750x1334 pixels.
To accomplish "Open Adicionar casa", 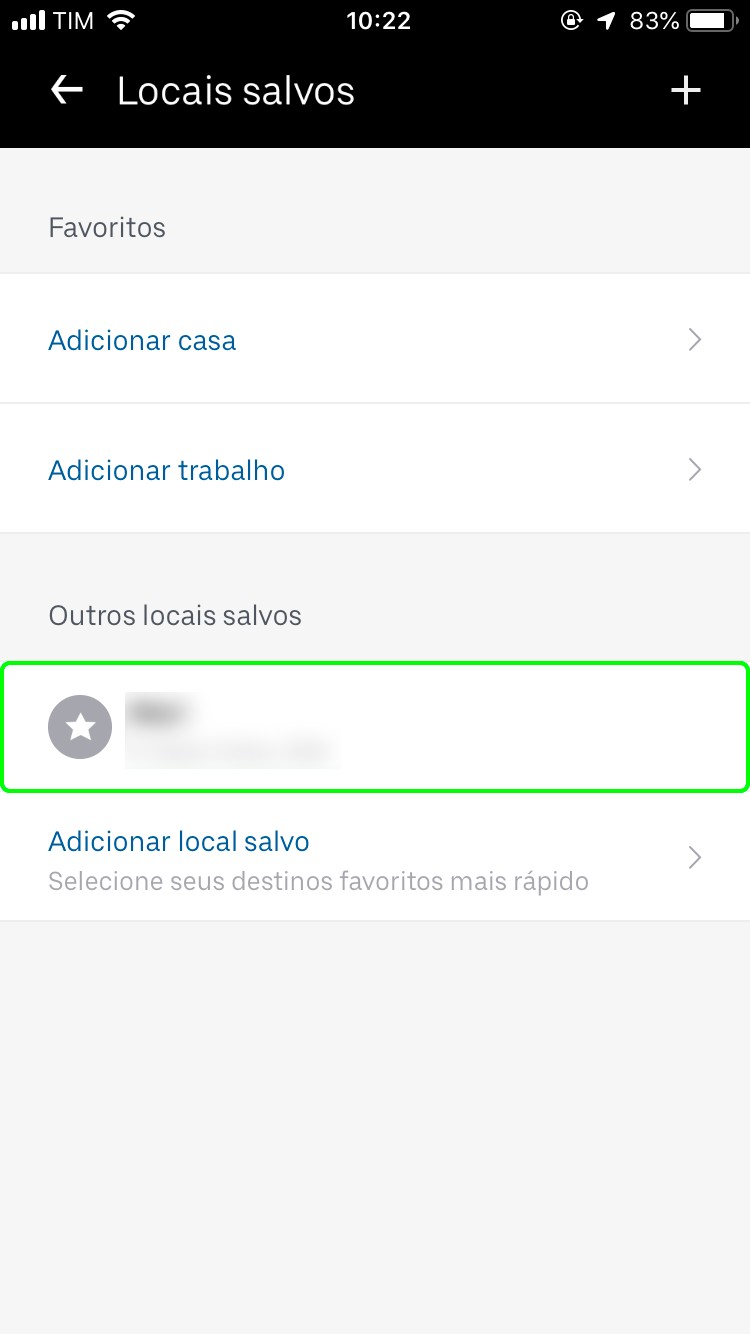I will click(374, 340).
